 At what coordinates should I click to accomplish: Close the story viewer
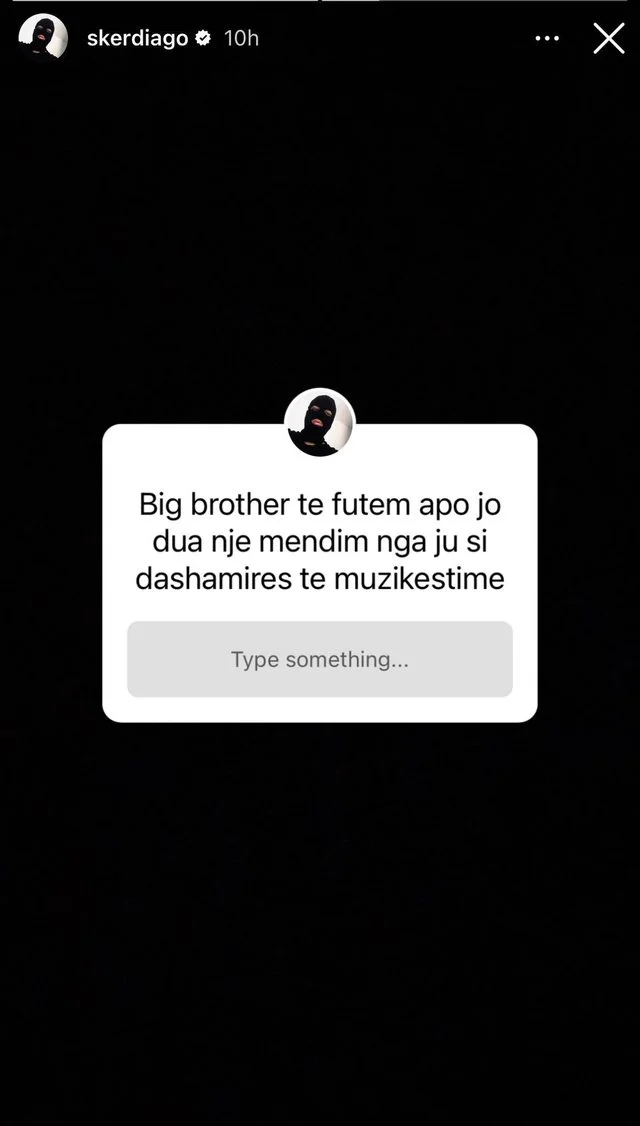609,38
